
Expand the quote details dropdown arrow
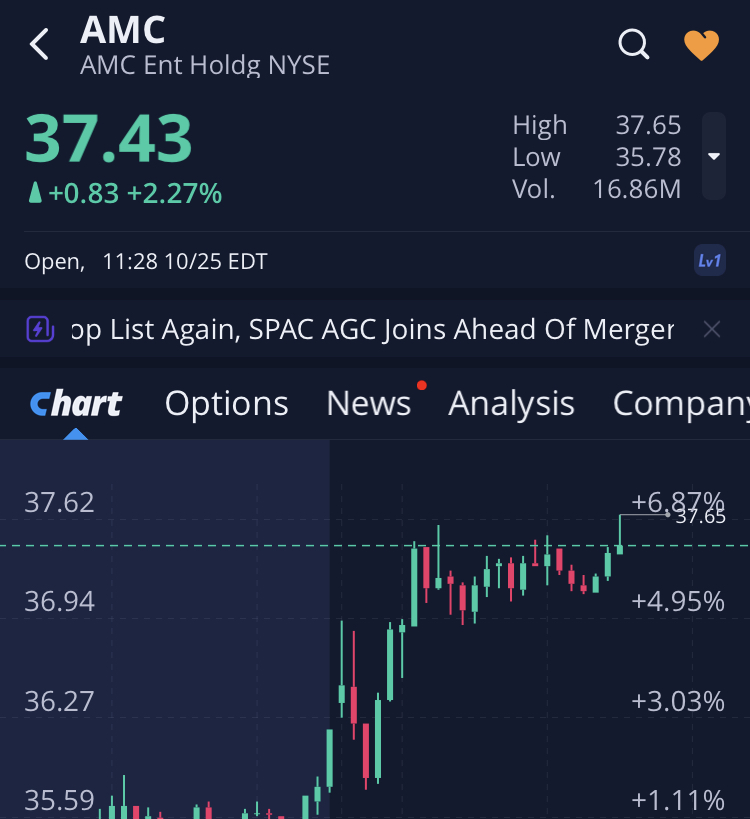(714, 157)
